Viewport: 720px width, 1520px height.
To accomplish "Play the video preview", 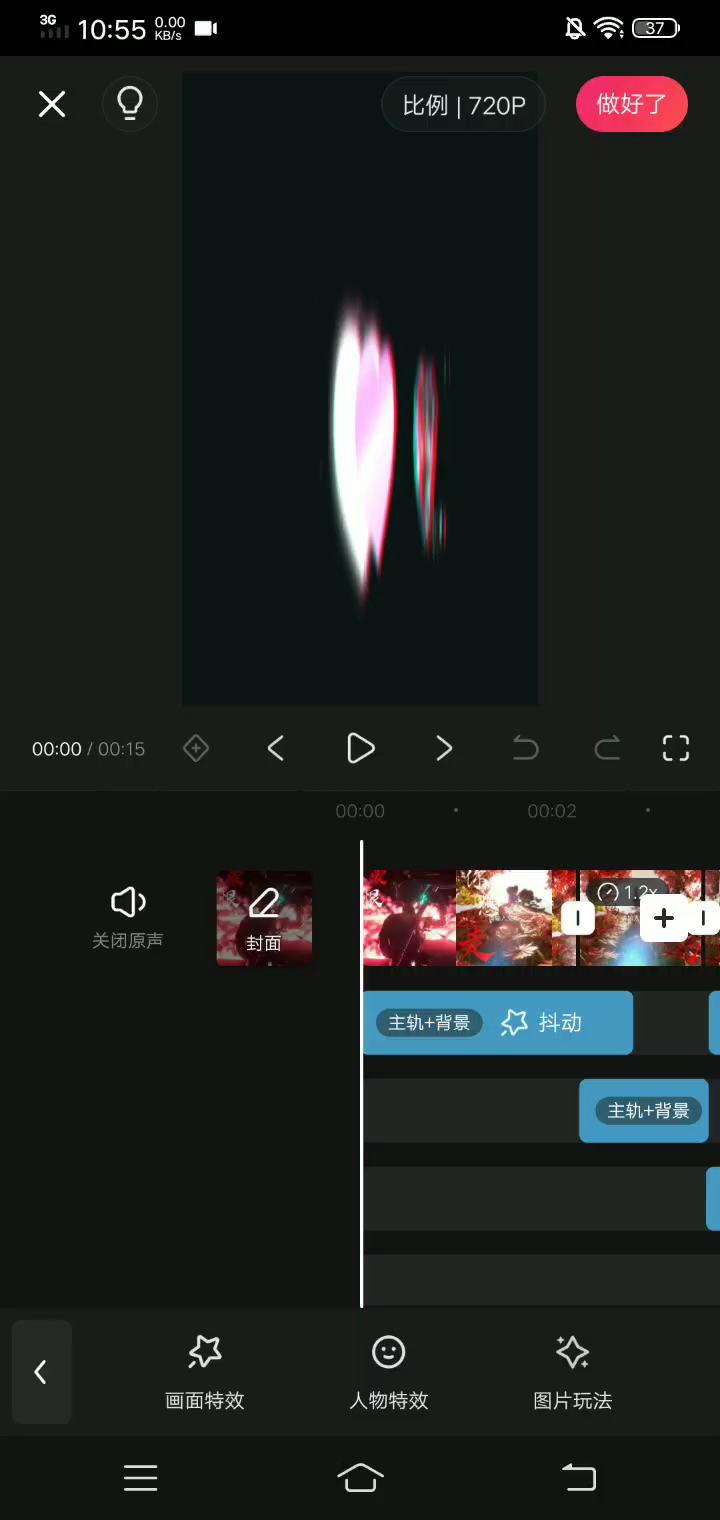I will click(360, 748).
